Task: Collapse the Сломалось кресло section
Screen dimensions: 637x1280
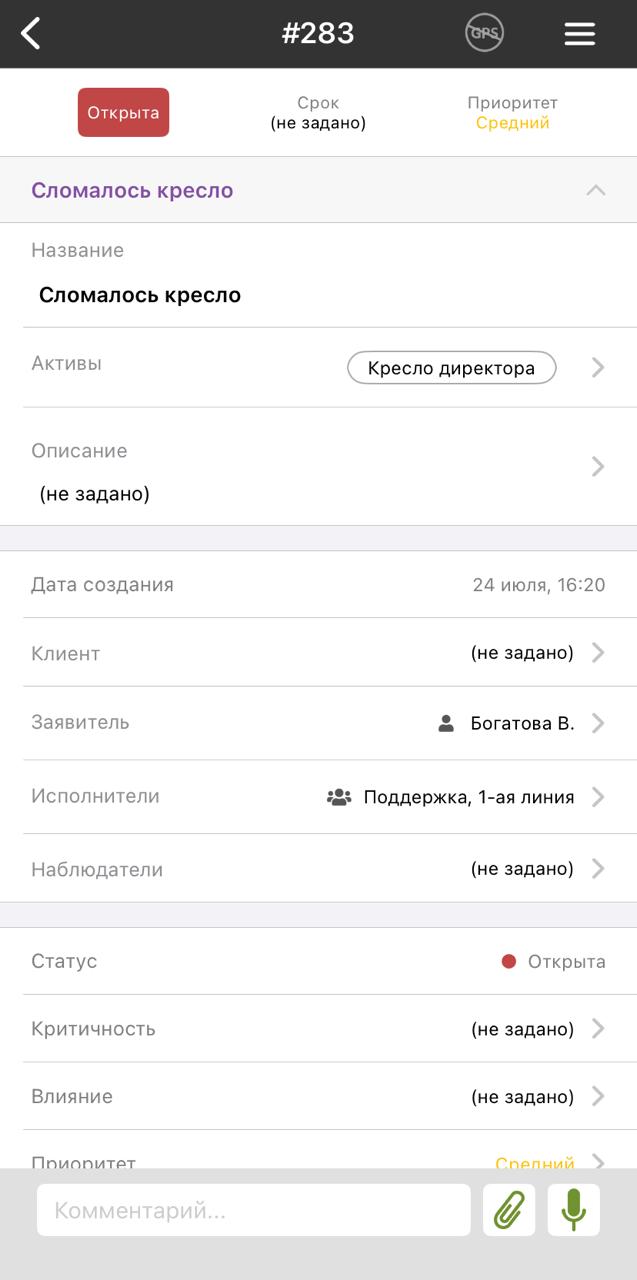Action: (x=596, y=190)
